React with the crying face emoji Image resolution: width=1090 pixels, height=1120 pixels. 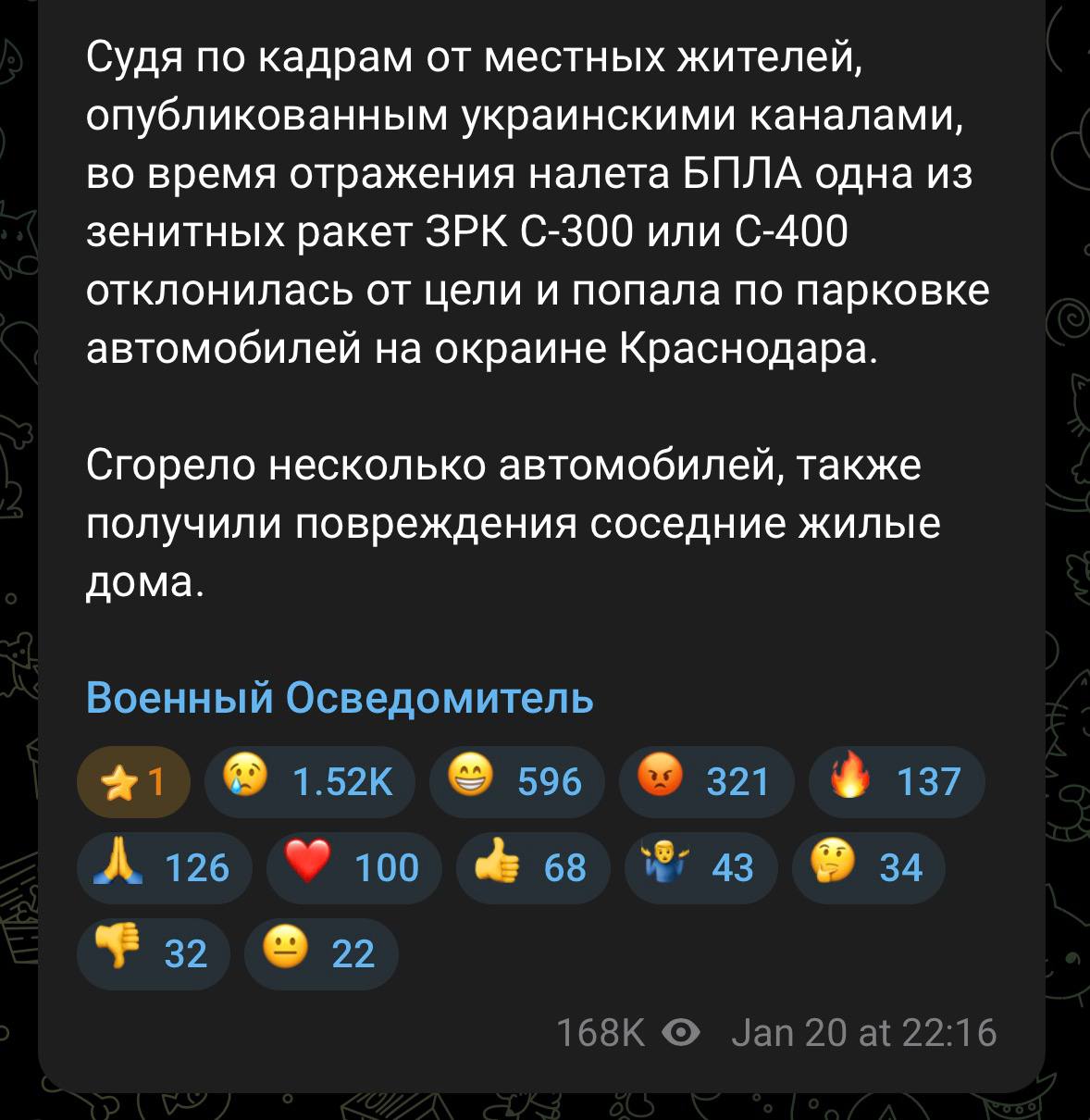pyautogui.click(x=309, y=782)
